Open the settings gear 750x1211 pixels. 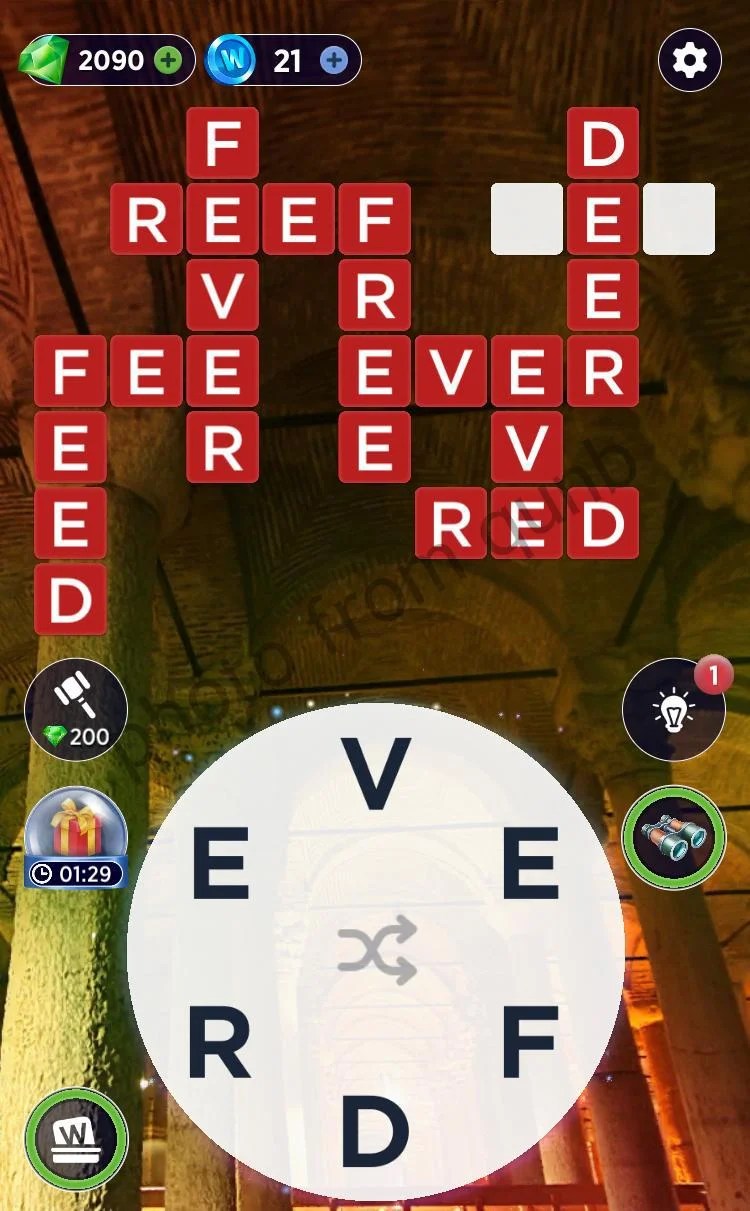click(x=689, y=61)
